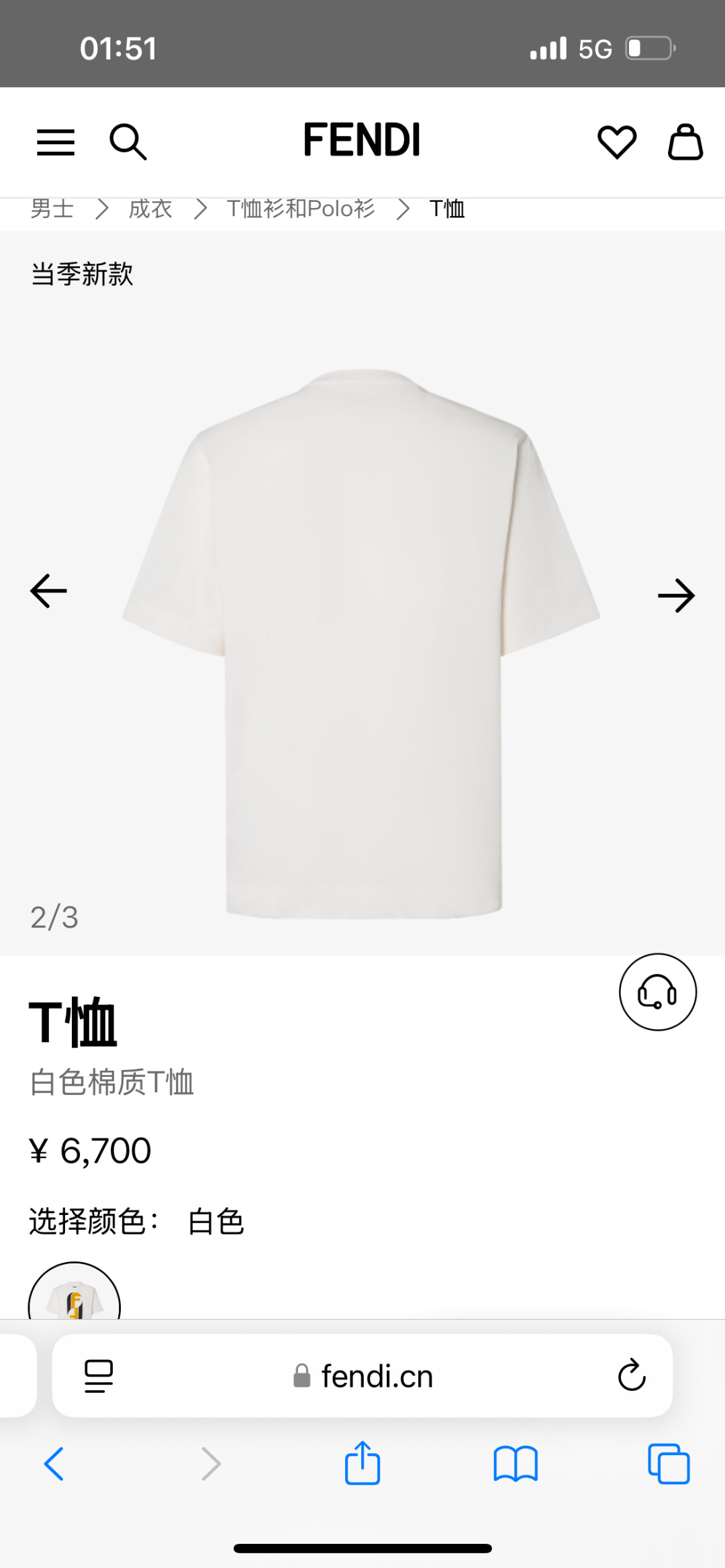Image resolution: width=725 pixels, height=1568 pixels.
Task: View open Safari tabs
Action: pyautogui.click(x=669, y=1463)
